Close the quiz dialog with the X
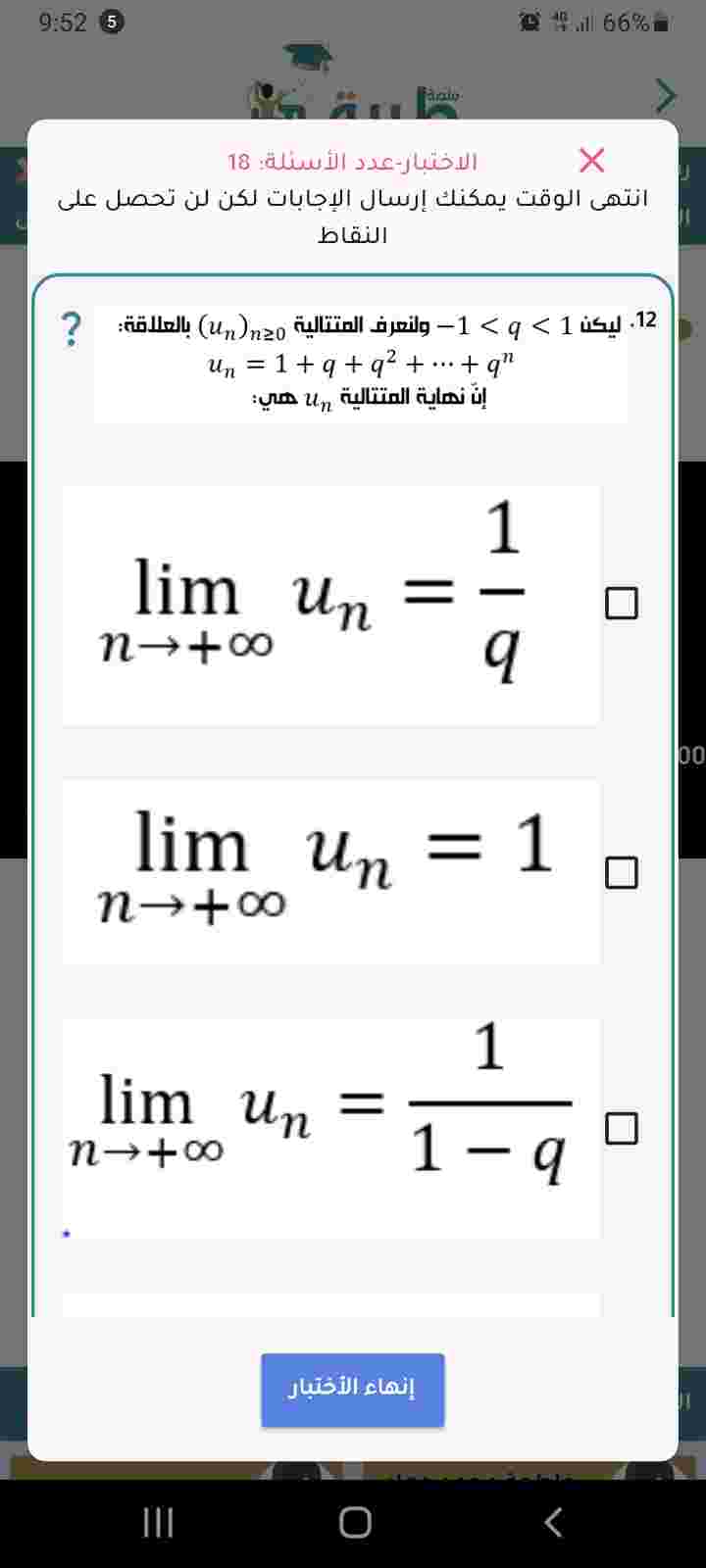The height and width of the screenshot is (1568, 706). [592, 160]
